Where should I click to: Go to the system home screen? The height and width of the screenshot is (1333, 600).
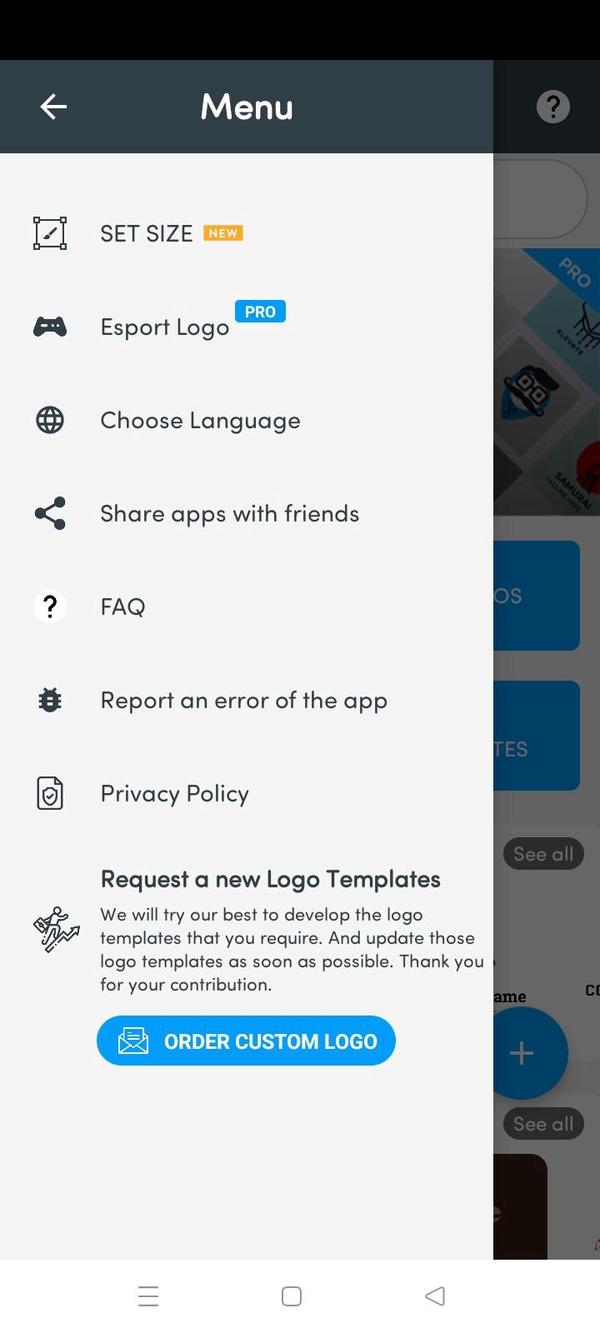(x=291, y=1296)
